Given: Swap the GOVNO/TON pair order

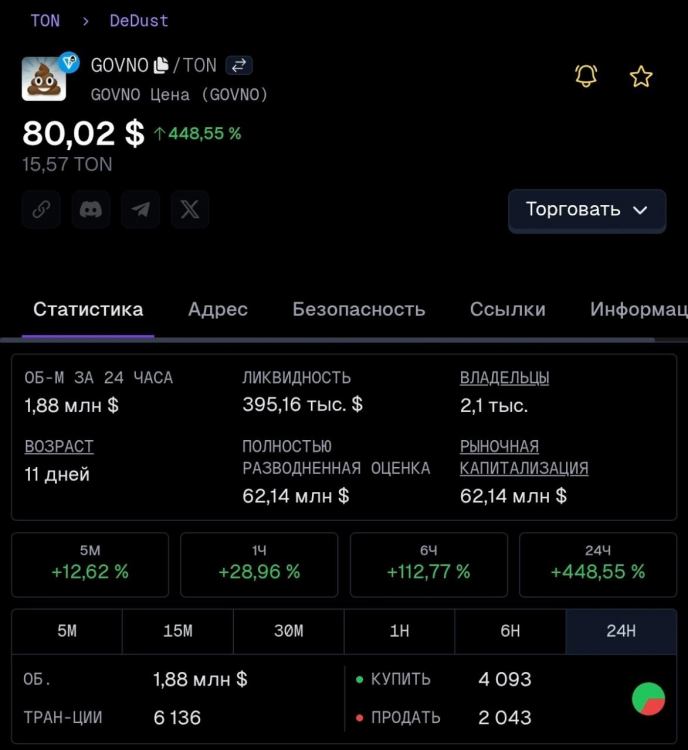Looking at the screenshot, I should click(x=238, y=66).
